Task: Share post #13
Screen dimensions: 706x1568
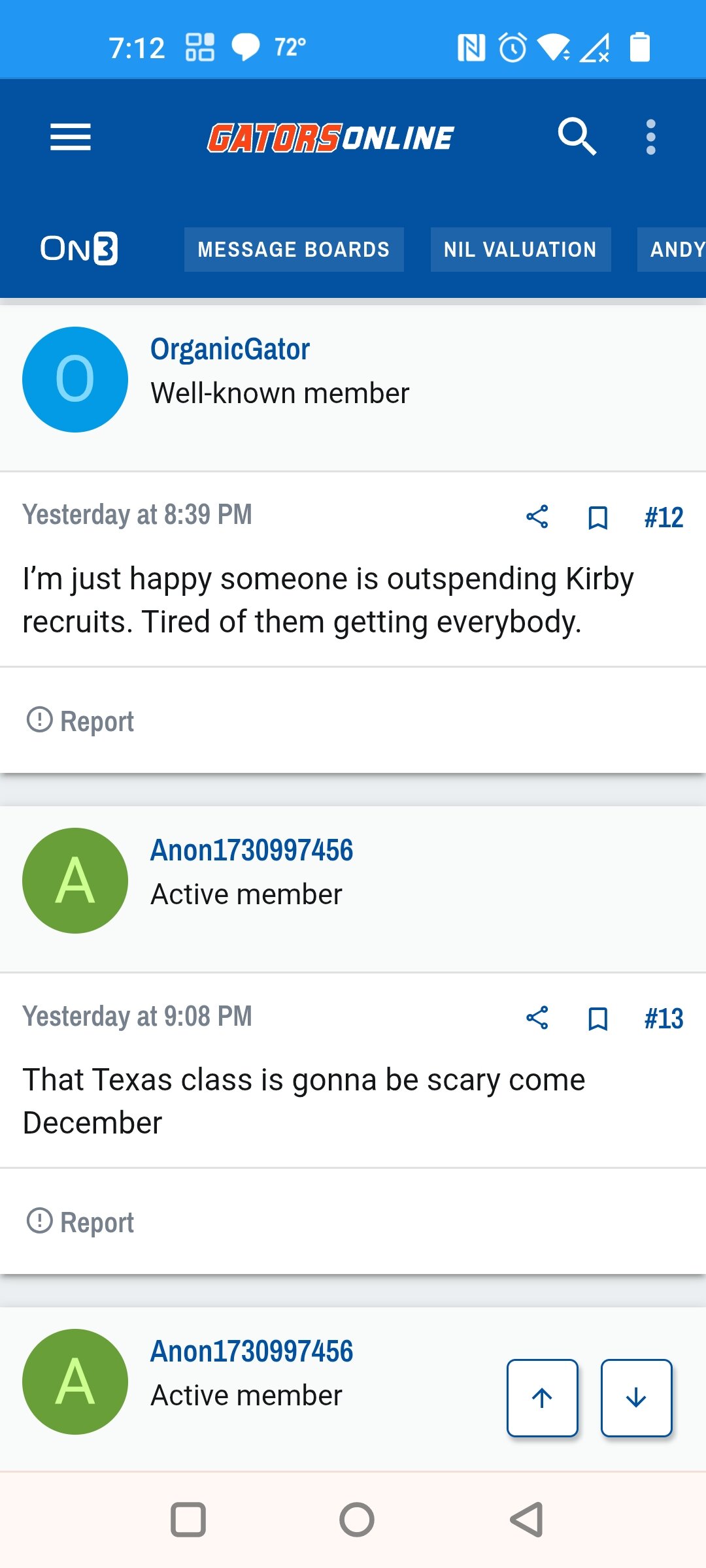Action: 537,1018
